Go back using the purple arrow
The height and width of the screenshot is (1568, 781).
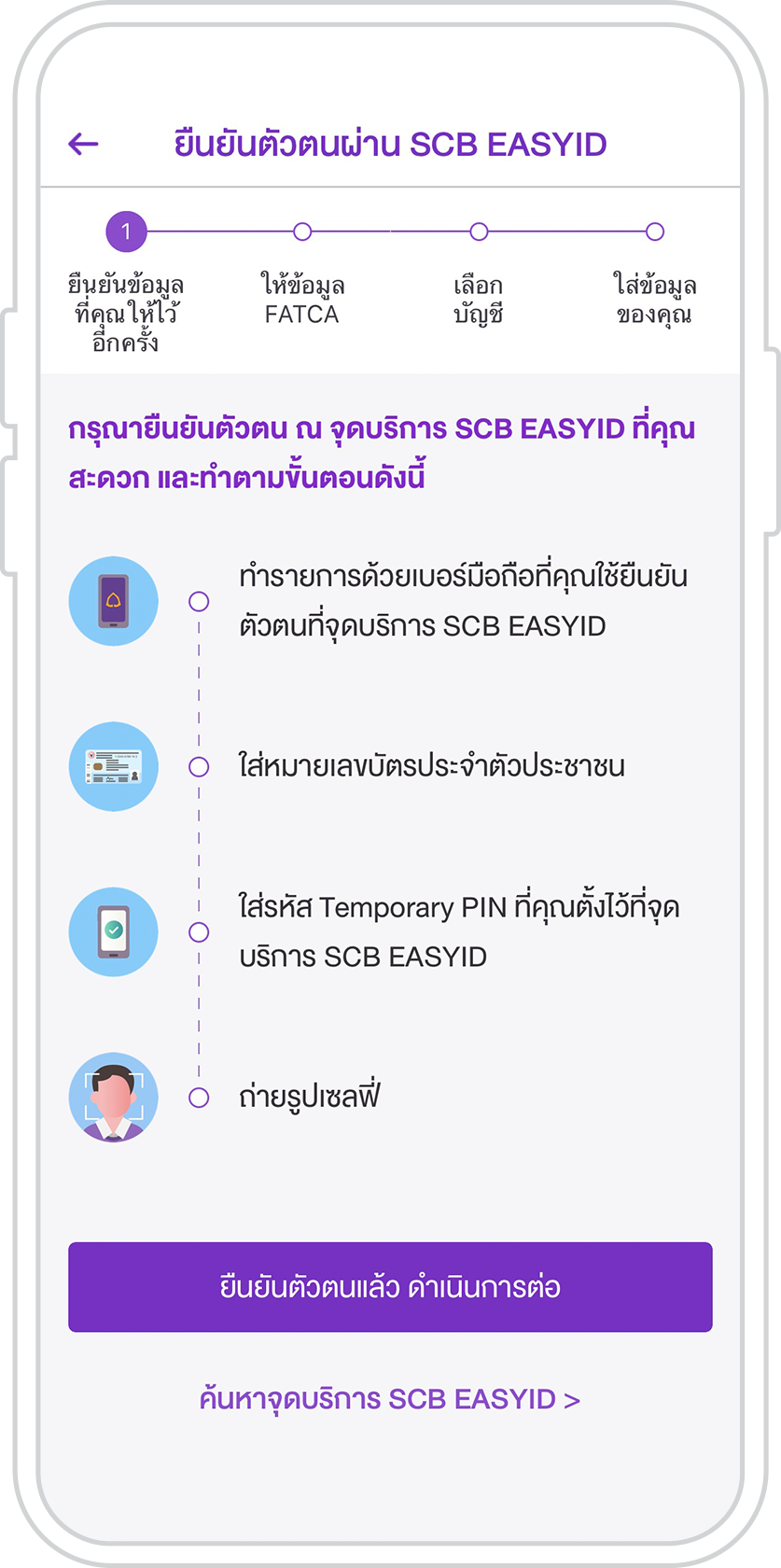(x=83, y=144)
